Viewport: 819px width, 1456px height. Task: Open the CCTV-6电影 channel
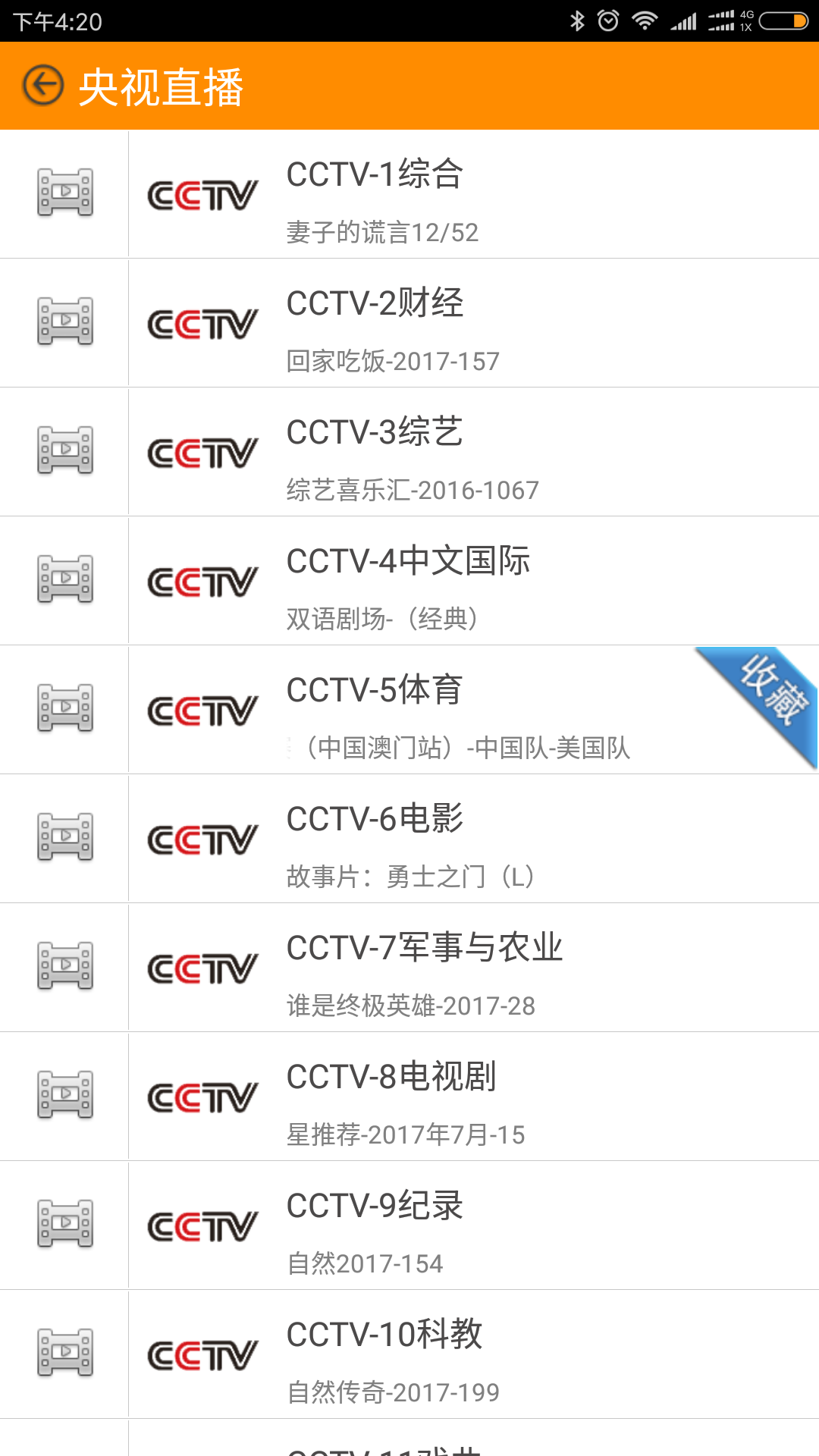coord(409,839)
